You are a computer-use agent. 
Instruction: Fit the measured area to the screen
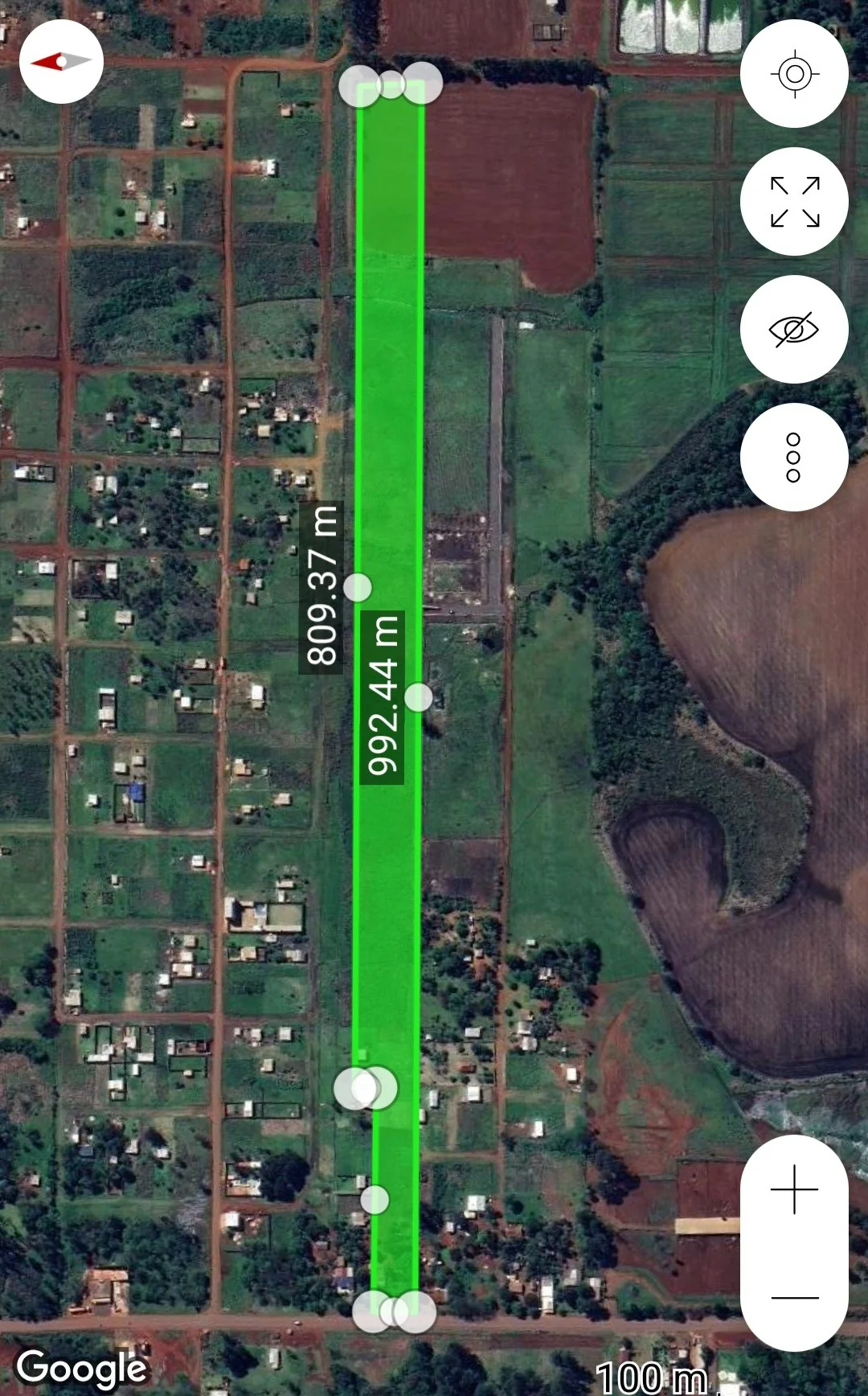tap(794, 202)
